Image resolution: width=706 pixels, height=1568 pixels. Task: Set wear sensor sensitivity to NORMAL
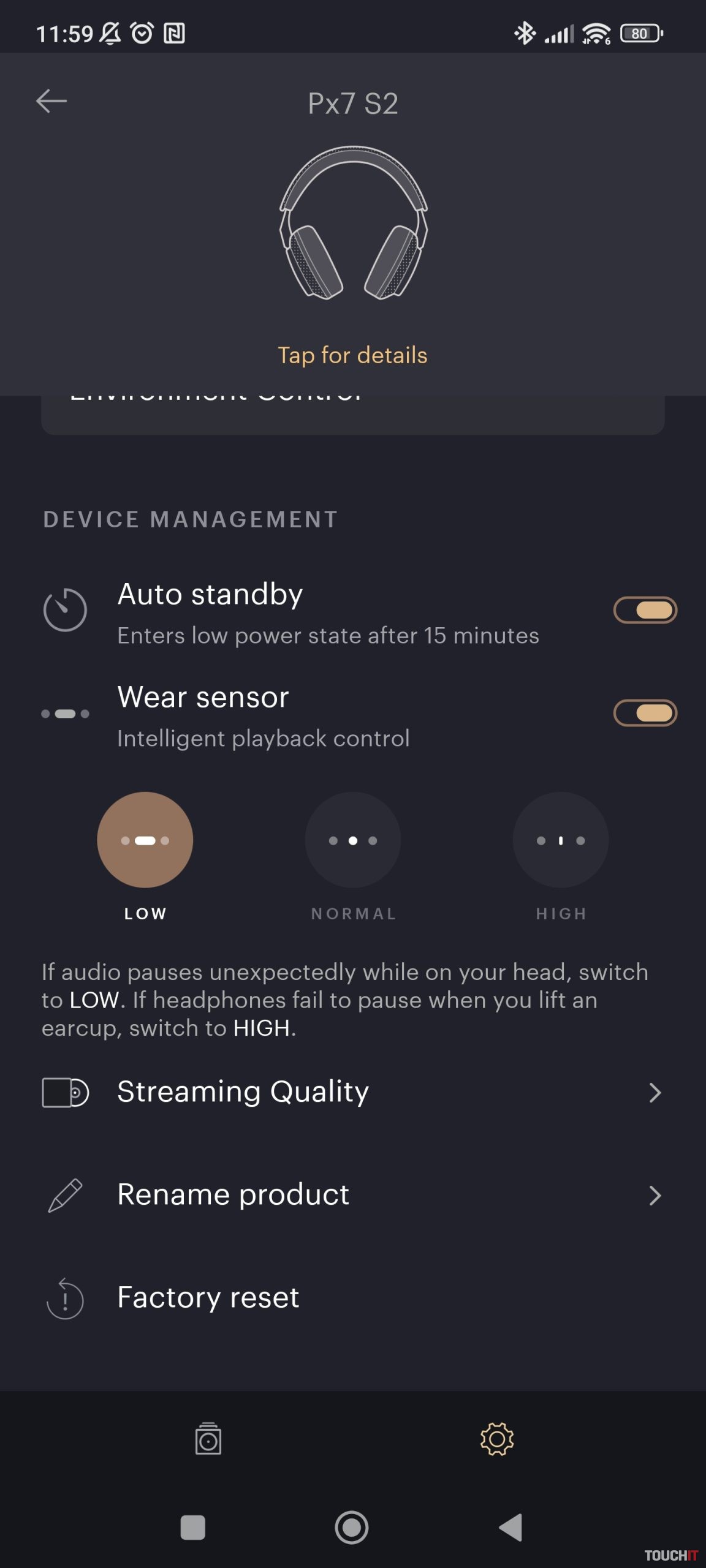tap(353, 840)
